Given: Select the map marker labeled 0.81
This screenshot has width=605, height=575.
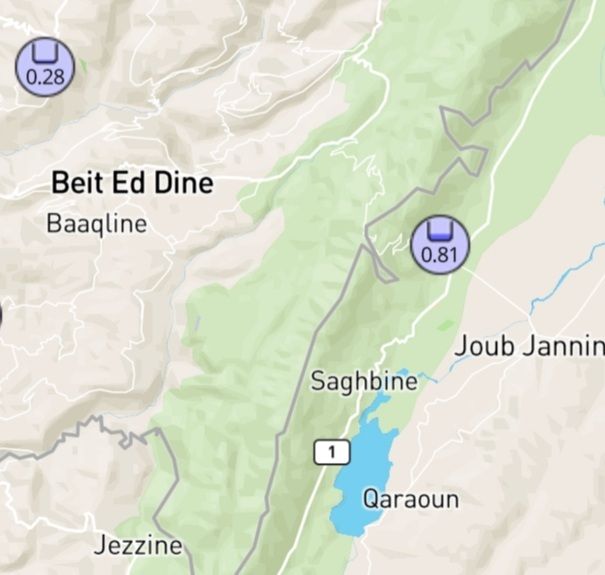Looking at the screenshot, I should [439, 244].
